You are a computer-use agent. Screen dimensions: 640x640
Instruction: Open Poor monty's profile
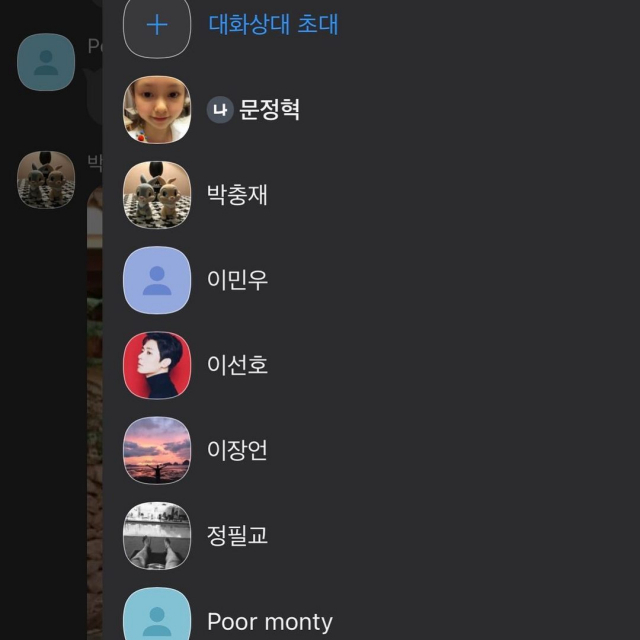(x=269, y=621)
